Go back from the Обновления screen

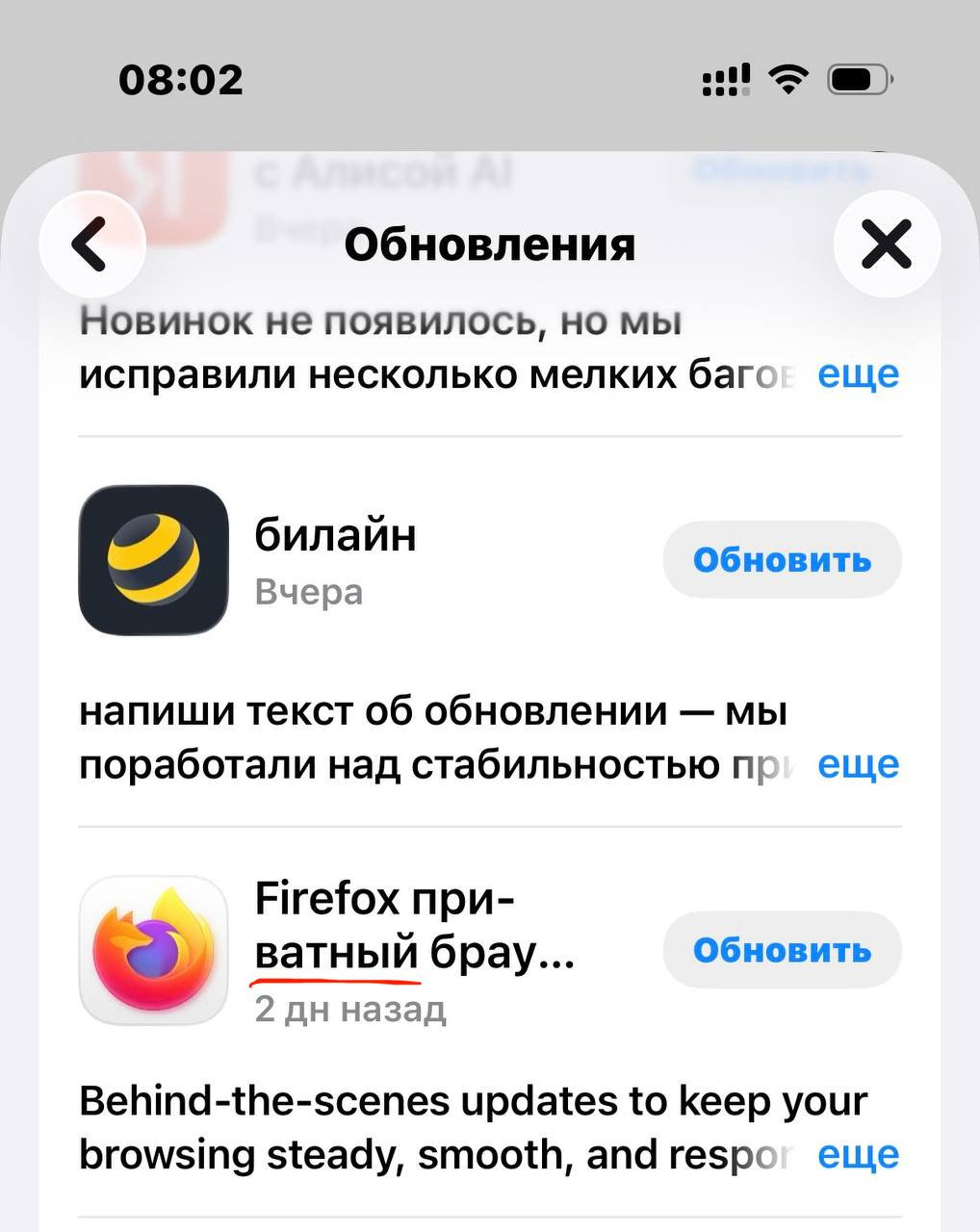[91, 244]
